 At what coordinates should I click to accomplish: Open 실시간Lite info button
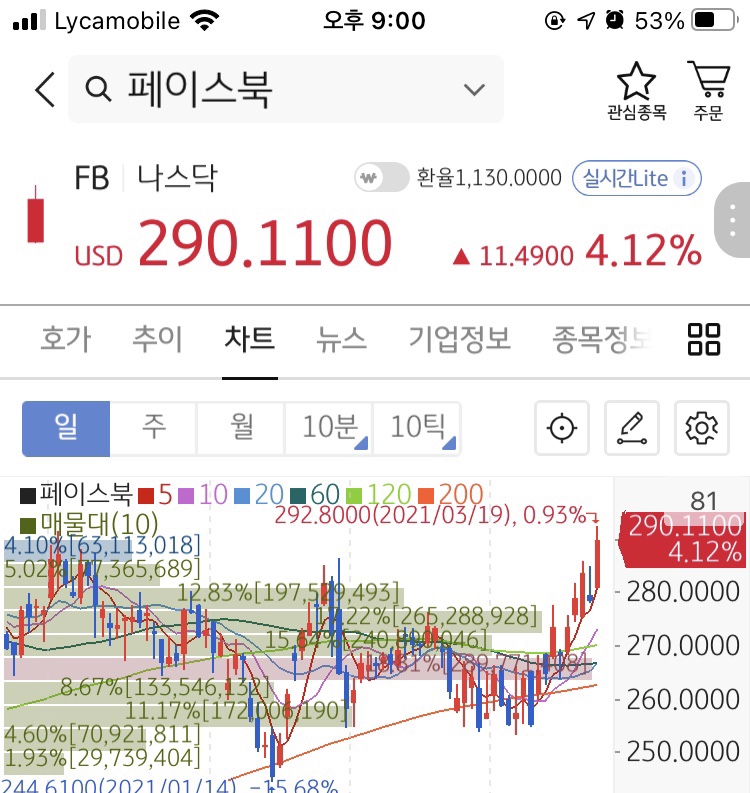(637, 179)
